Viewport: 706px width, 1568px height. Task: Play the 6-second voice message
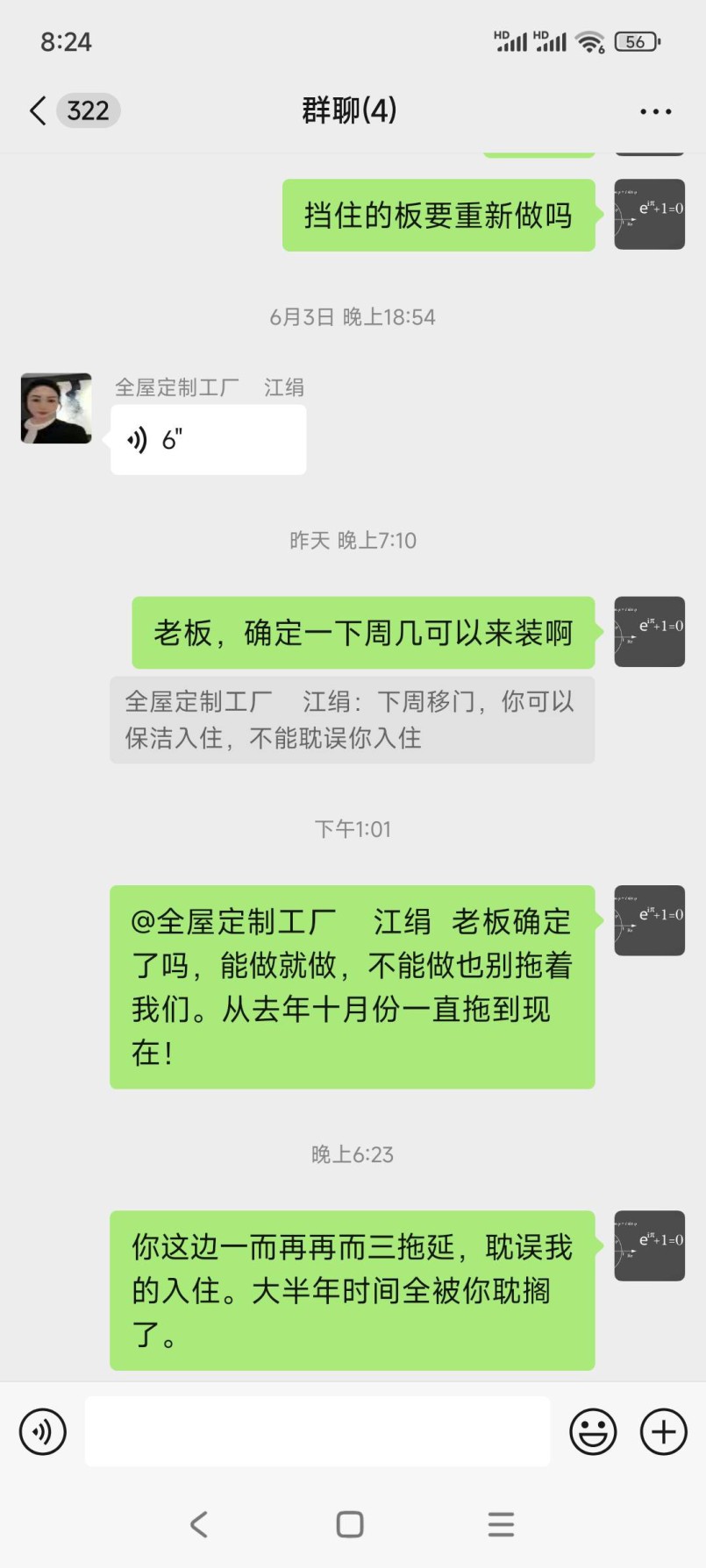(208, 440)
